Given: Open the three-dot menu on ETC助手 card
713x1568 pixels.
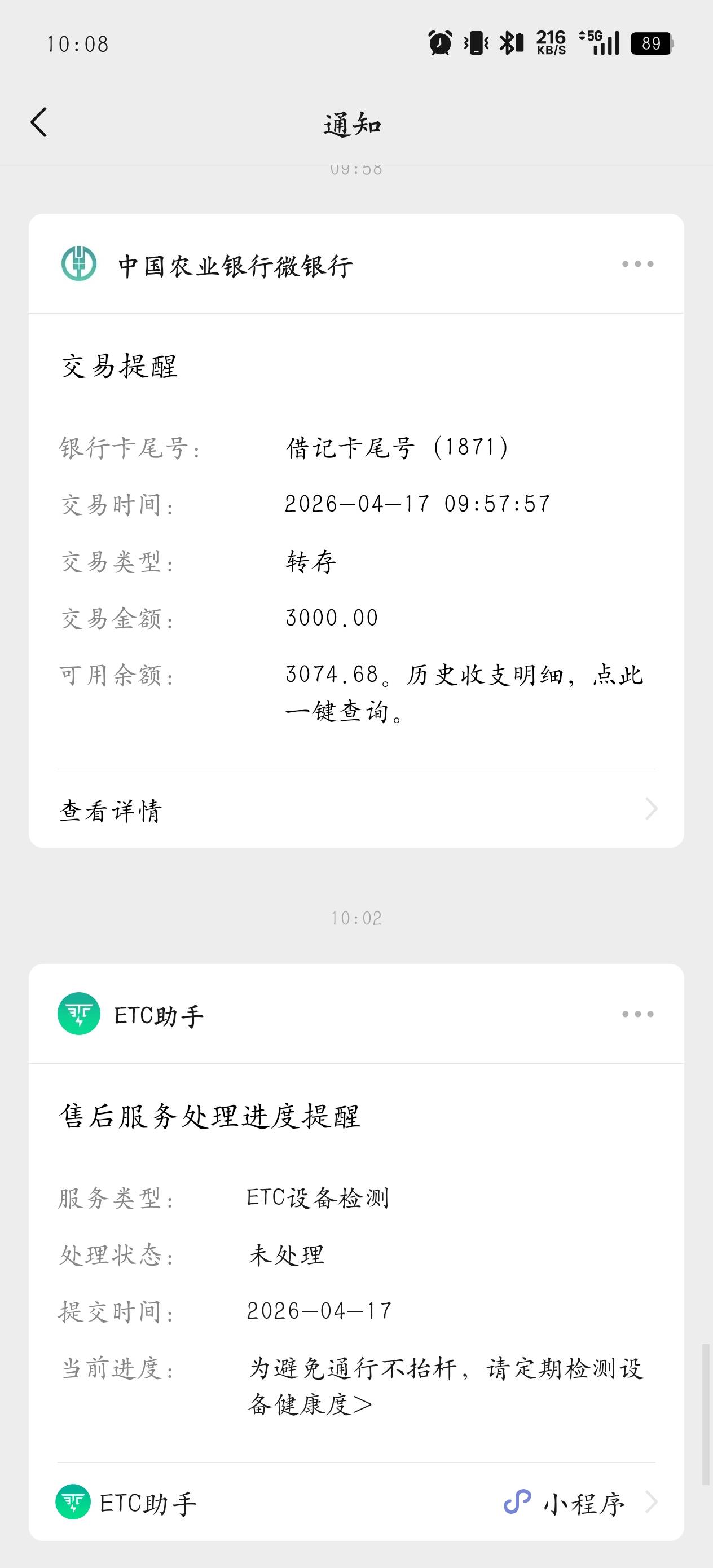Looking at the screenshot, I should pos(637,1014).
